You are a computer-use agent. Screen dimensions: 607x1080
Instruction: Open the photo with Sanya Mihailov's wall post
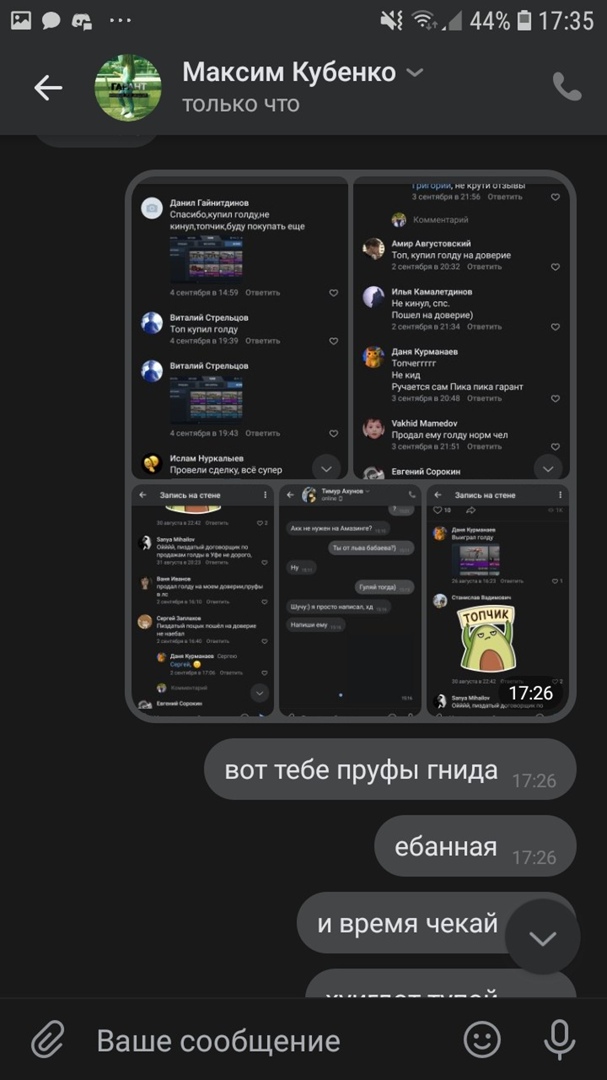pos(203,600)
